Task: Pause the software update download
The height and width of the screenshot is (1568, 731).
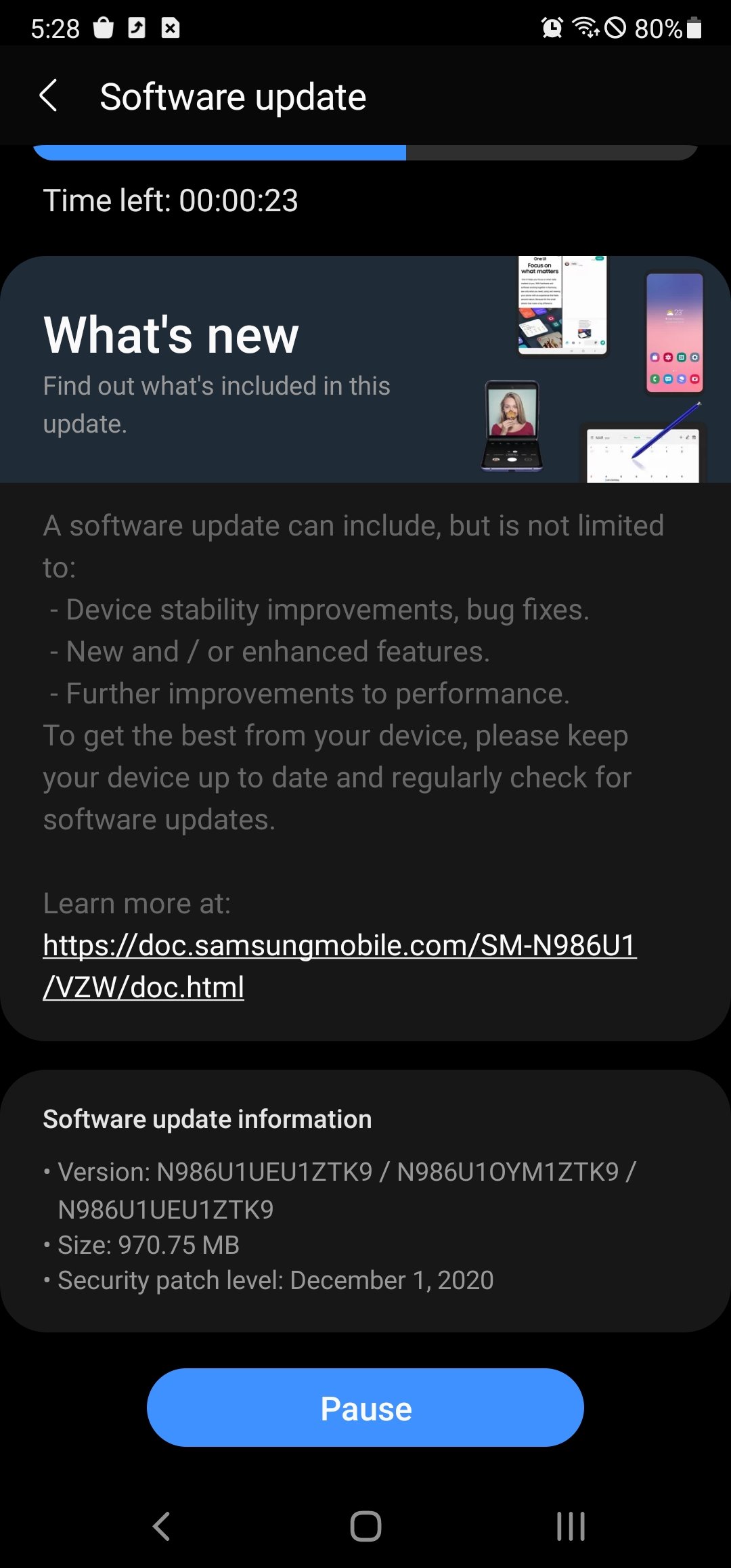Action: point(365,1408)
